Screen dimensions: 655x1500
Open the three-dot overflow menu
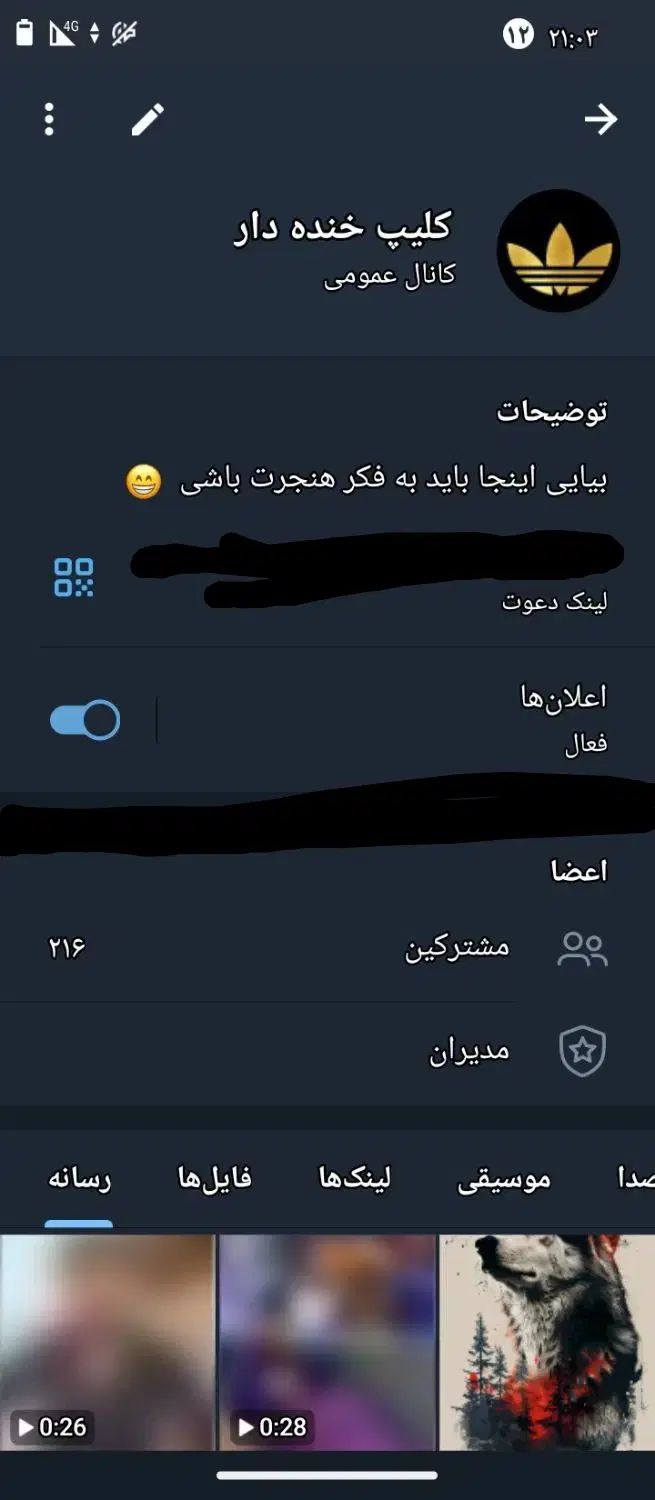[x=49, y=120]
